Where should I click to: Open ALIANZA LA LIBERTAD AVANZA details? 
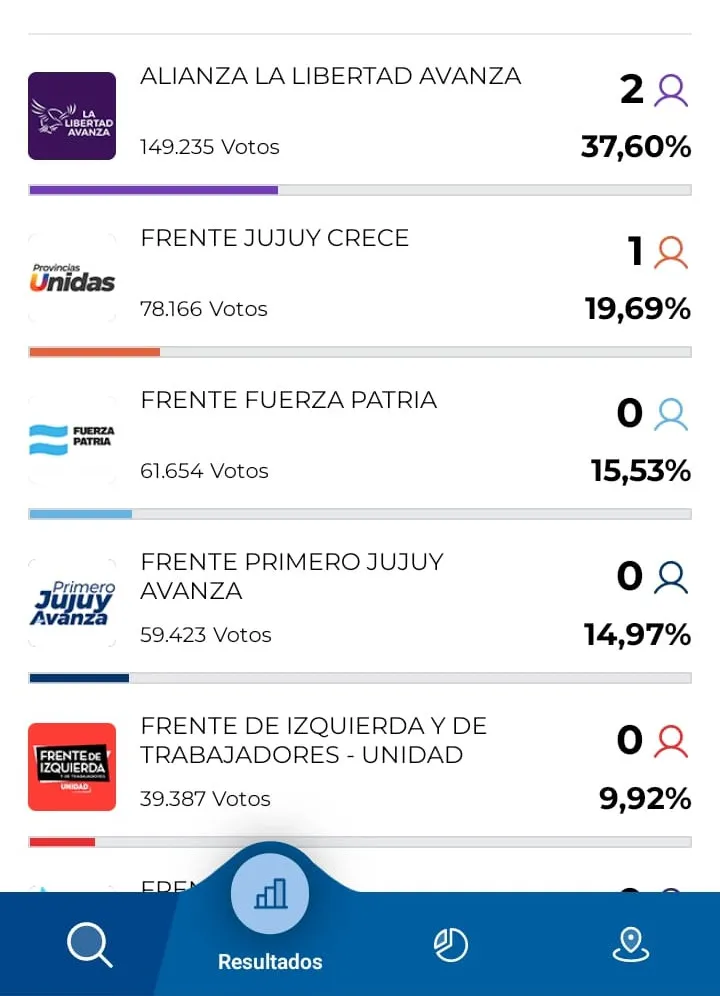330,76
